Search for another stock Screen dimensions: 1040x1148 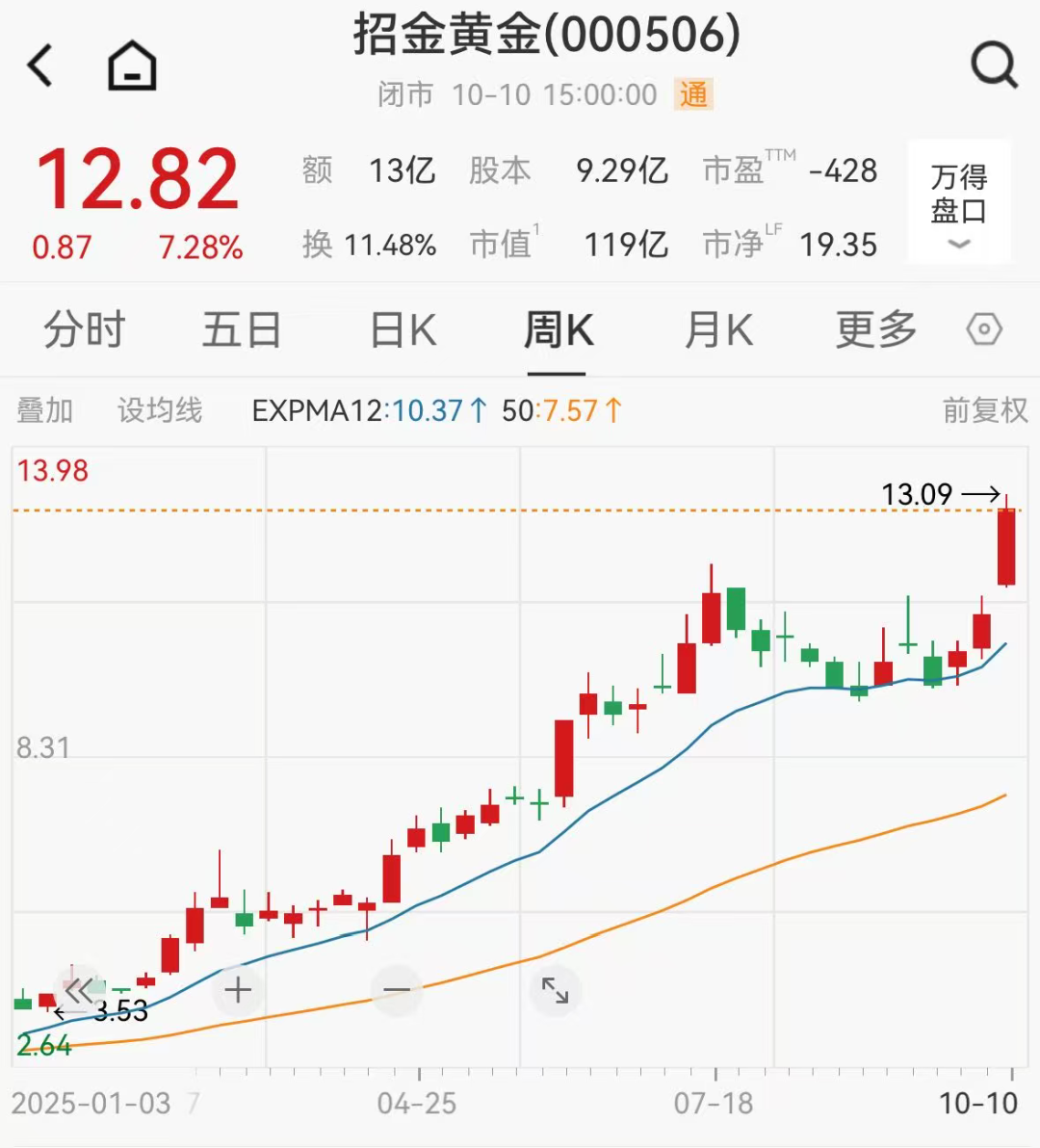[993, 66]
